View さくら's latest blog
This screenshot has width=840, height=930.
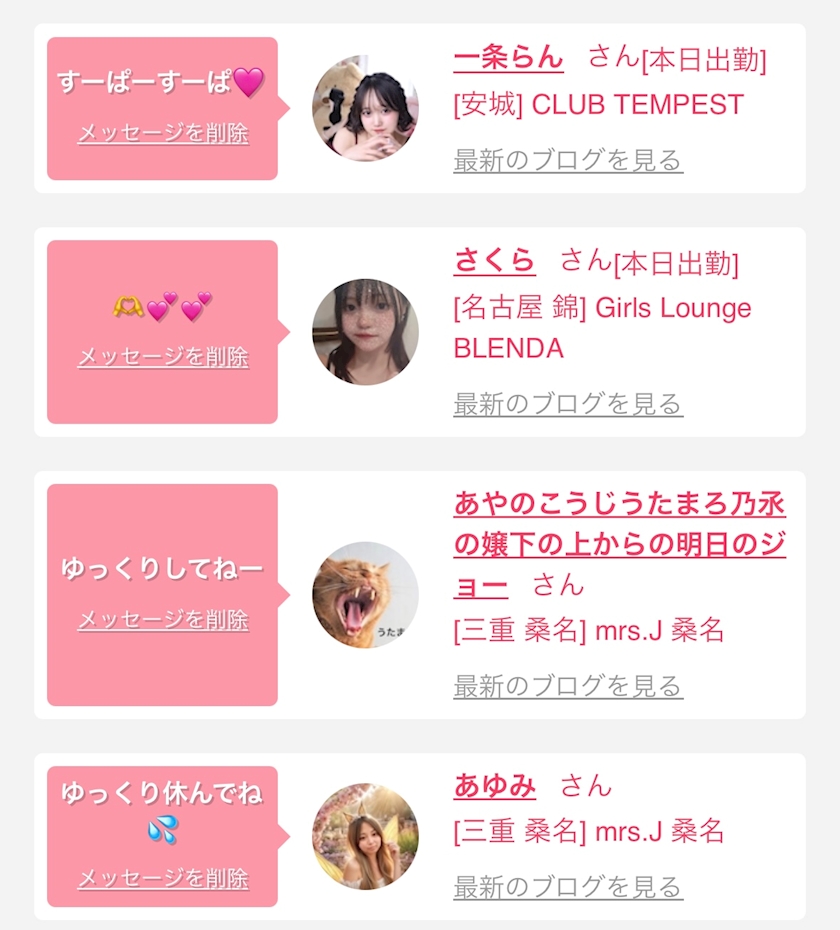568,403
